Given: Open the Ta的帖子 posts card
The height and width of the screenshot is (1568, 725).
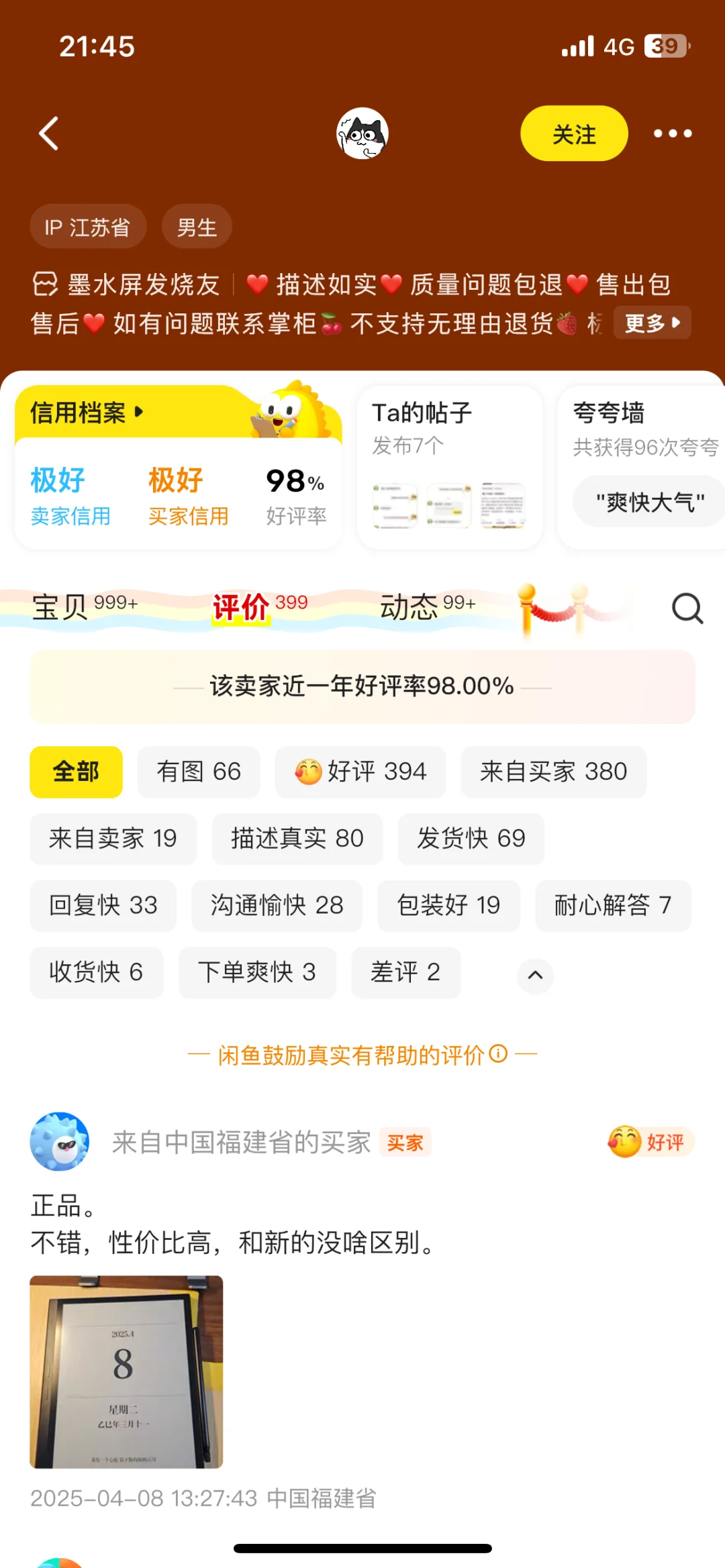Looking at the screenshot, I should pos(448,467).
